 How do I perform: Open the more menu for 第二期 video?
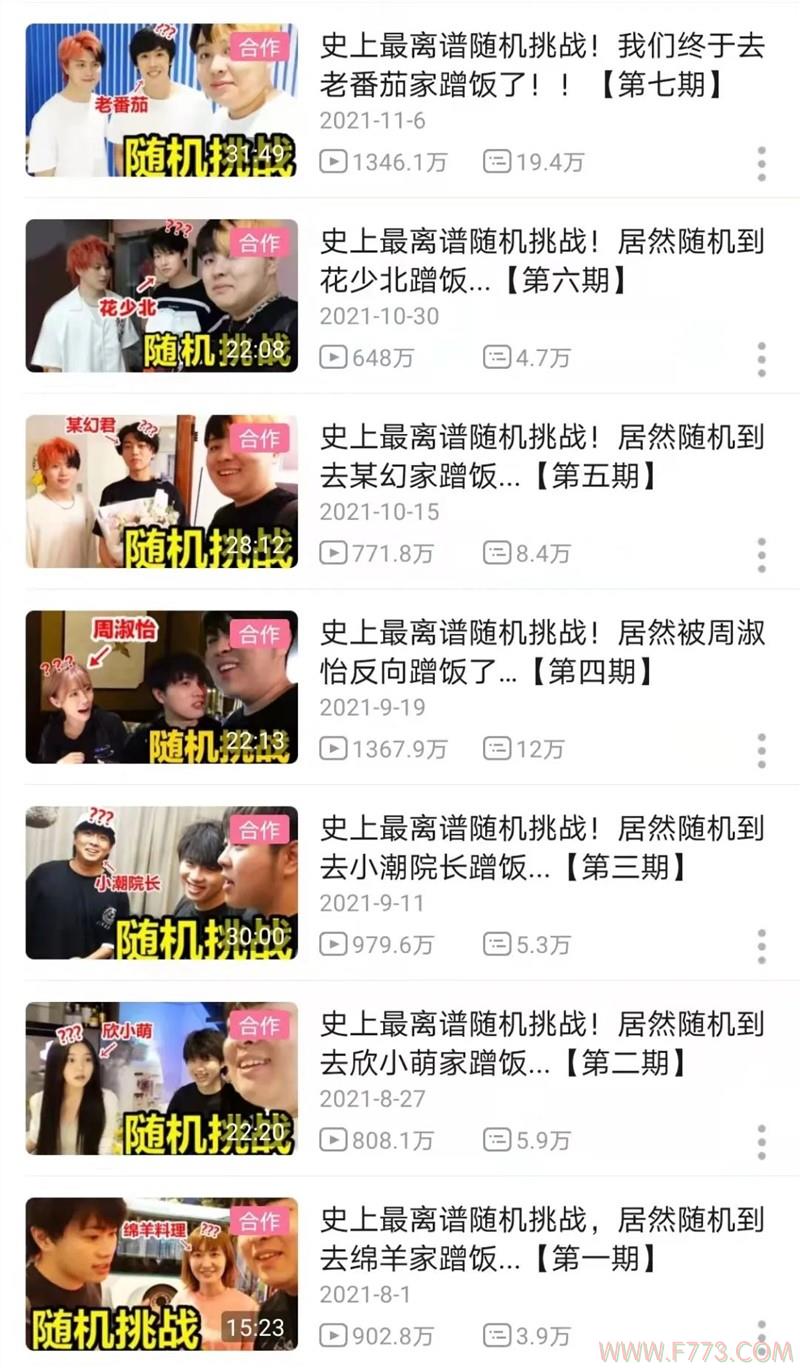[762, 1141]
